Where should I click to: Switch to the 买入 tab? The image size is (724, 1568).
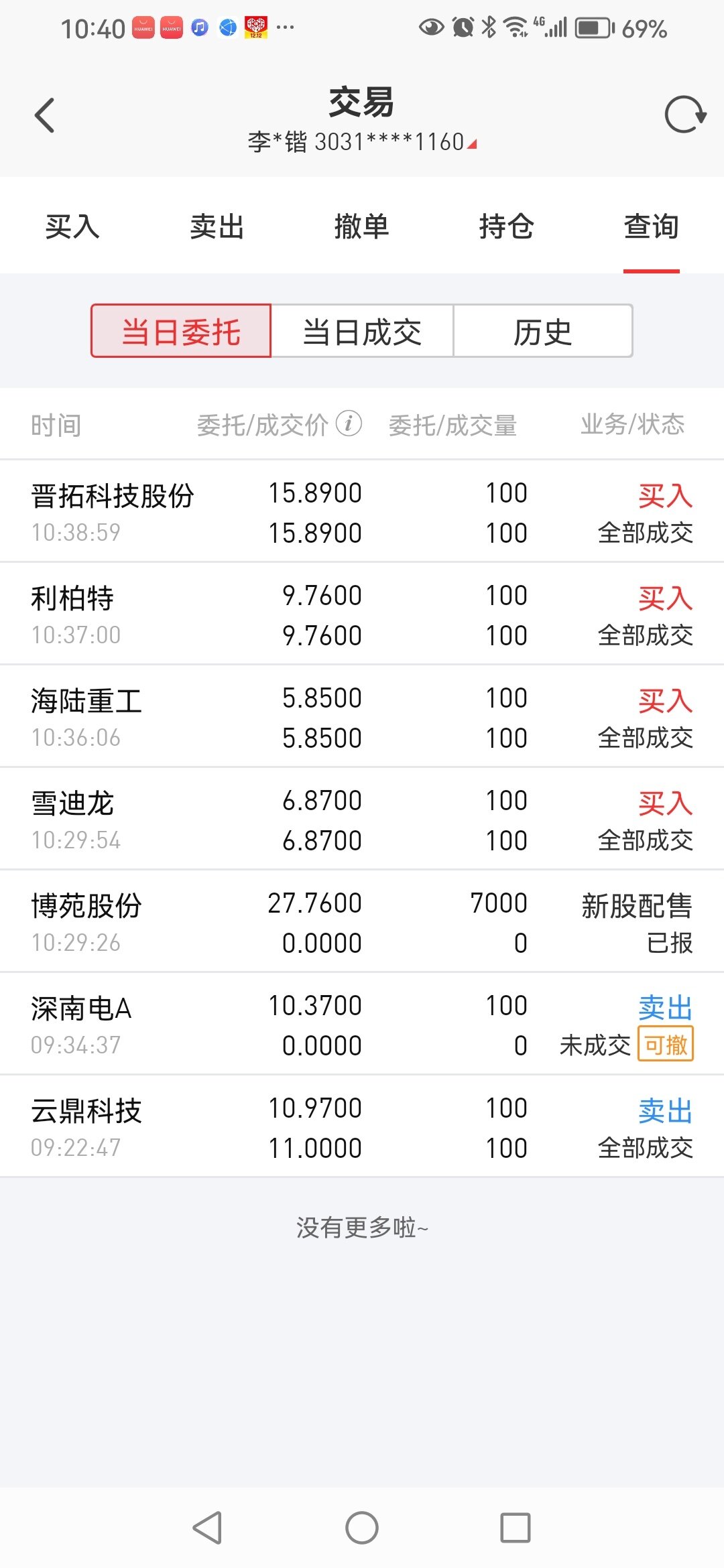72,226
